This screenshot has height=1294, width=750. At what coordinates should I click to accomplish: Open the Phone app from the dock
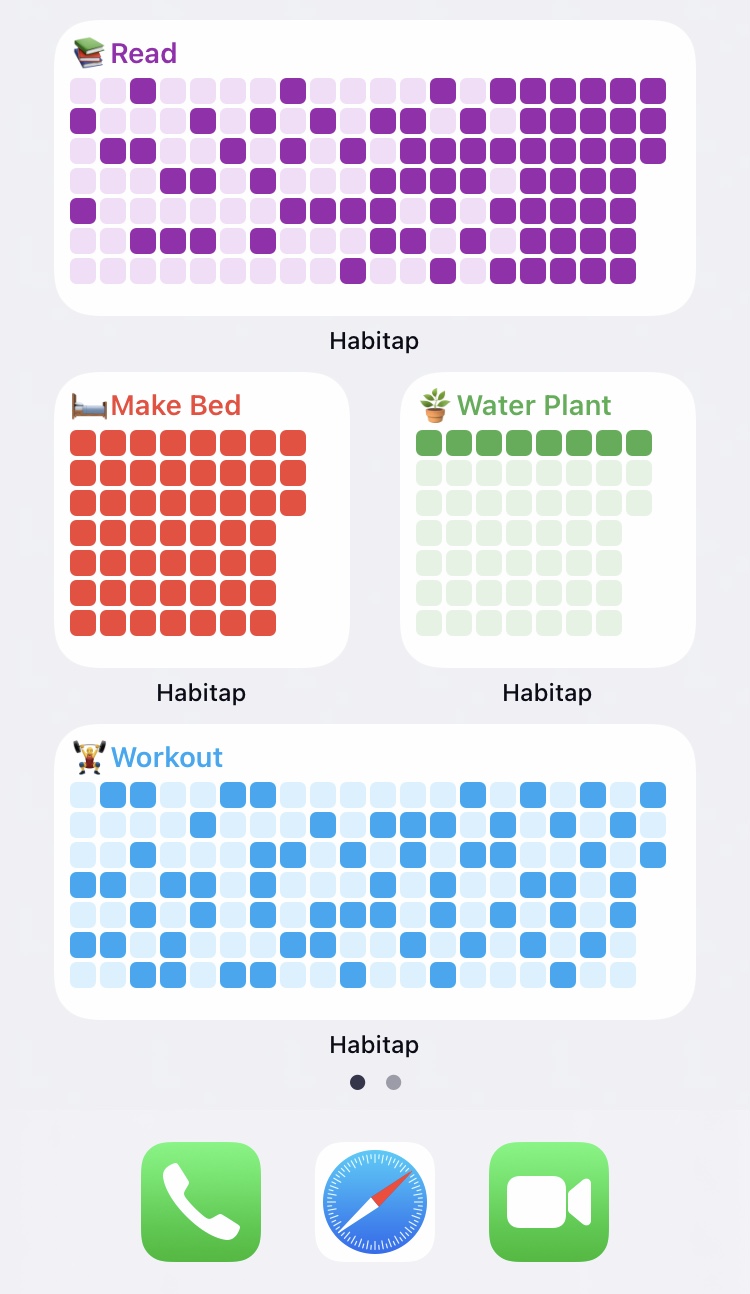pos(200,1201)
